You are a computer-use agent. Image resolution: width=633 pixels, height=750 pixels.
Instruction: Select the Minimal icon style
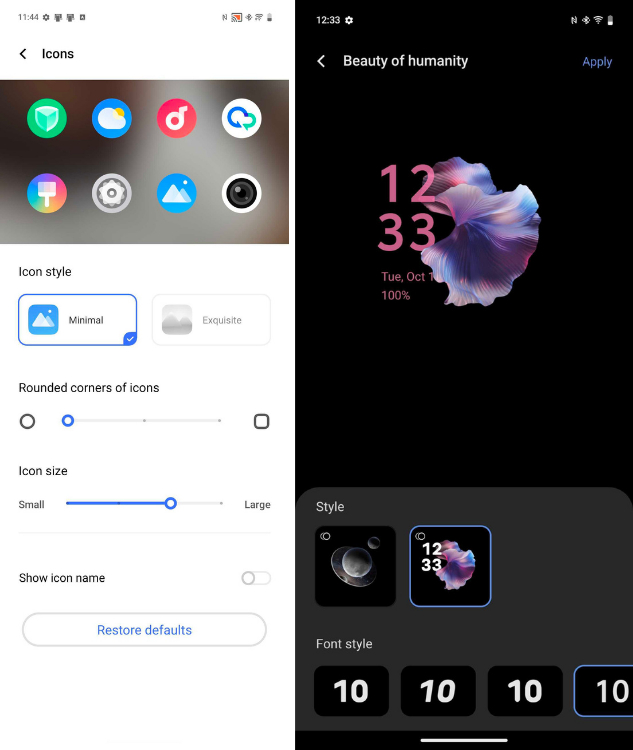[77, 320]
